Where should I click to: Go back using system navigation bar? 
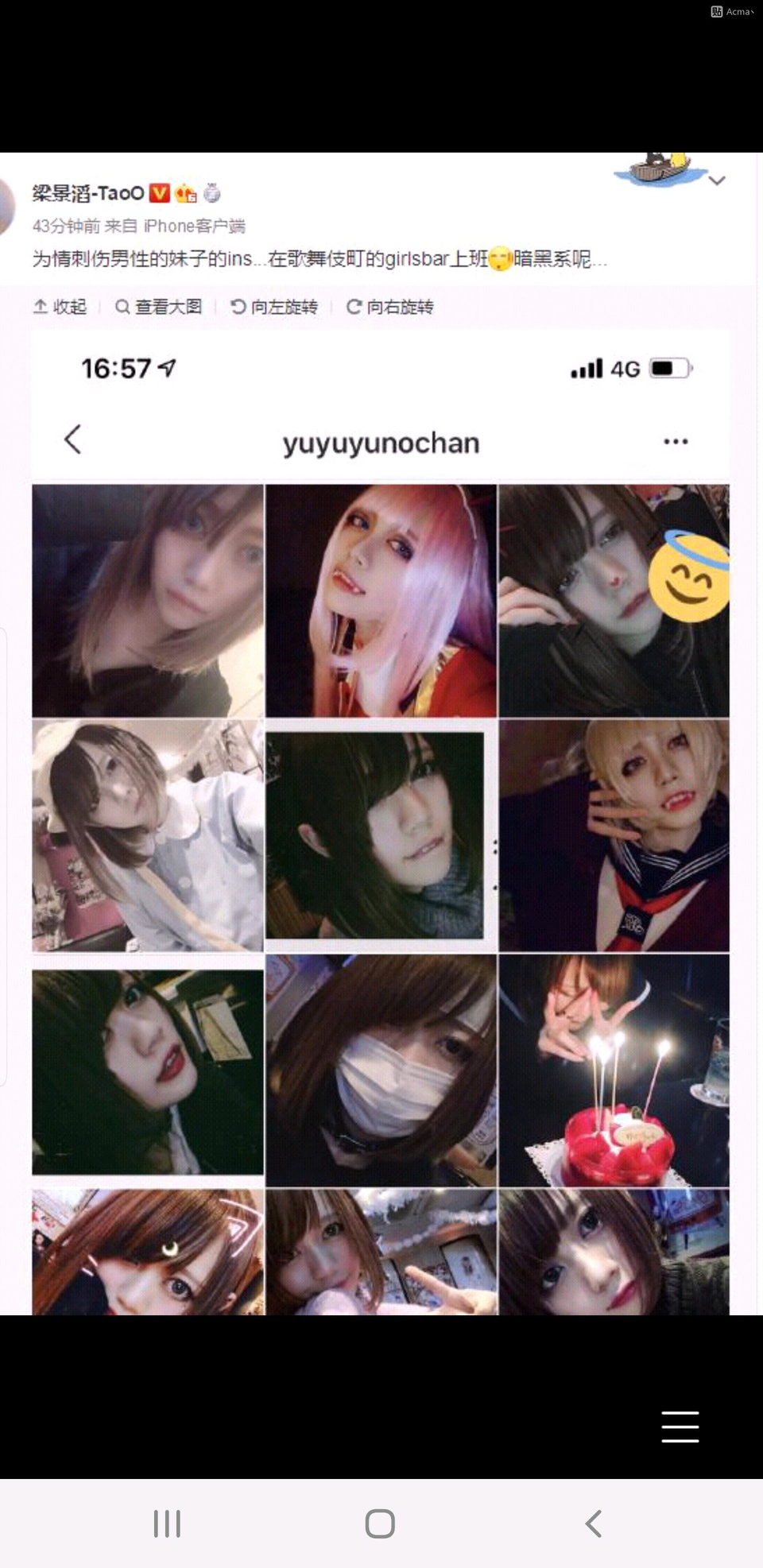click(593, 1523)
